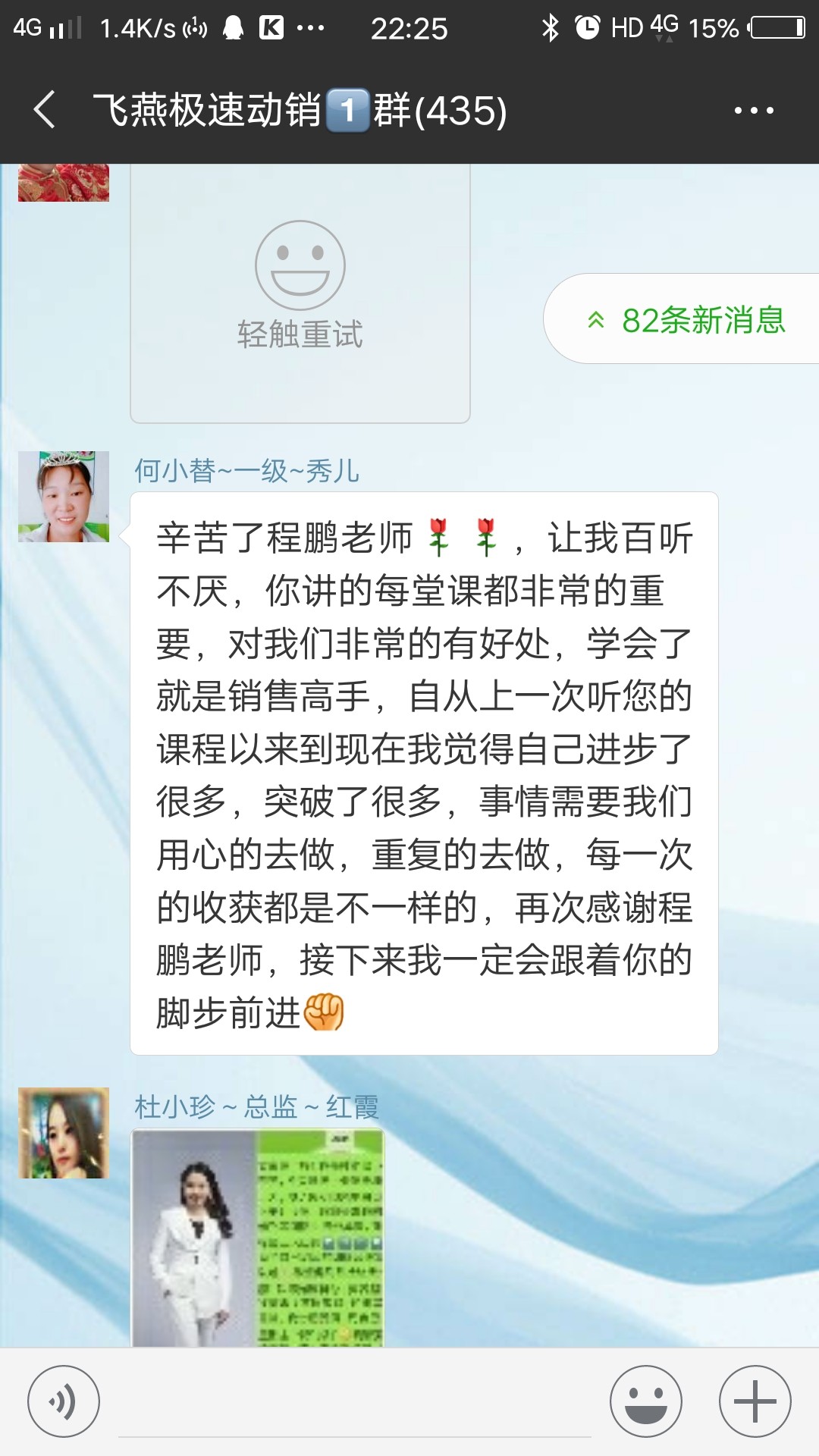The image size is (819, 1456).
Task: Go back from the group chat
Action: 45,110
